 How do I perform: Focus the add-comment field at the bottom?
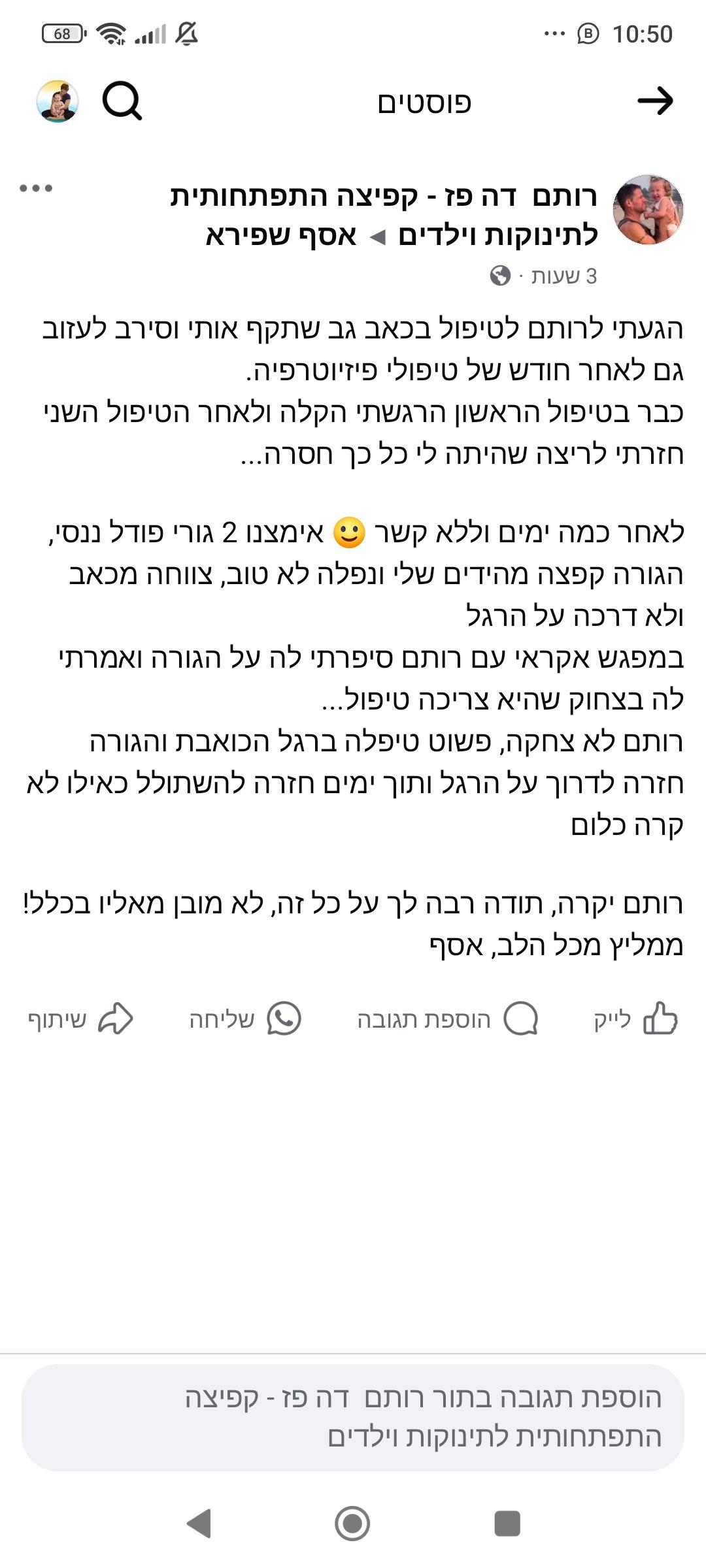pyautogui.click(x=353, y=1418)
